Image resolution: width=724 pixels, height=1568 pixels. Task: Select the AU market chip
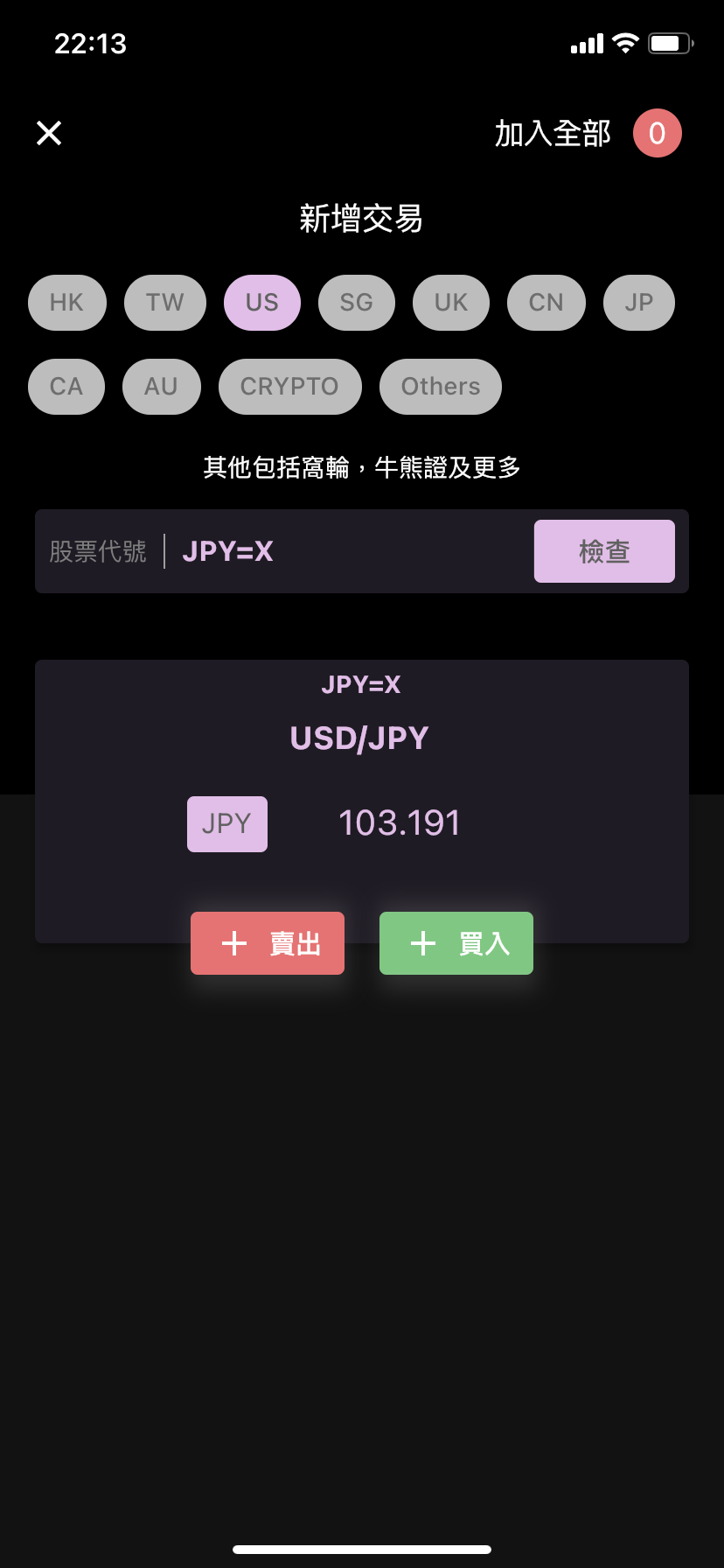[x=162, y=387]
